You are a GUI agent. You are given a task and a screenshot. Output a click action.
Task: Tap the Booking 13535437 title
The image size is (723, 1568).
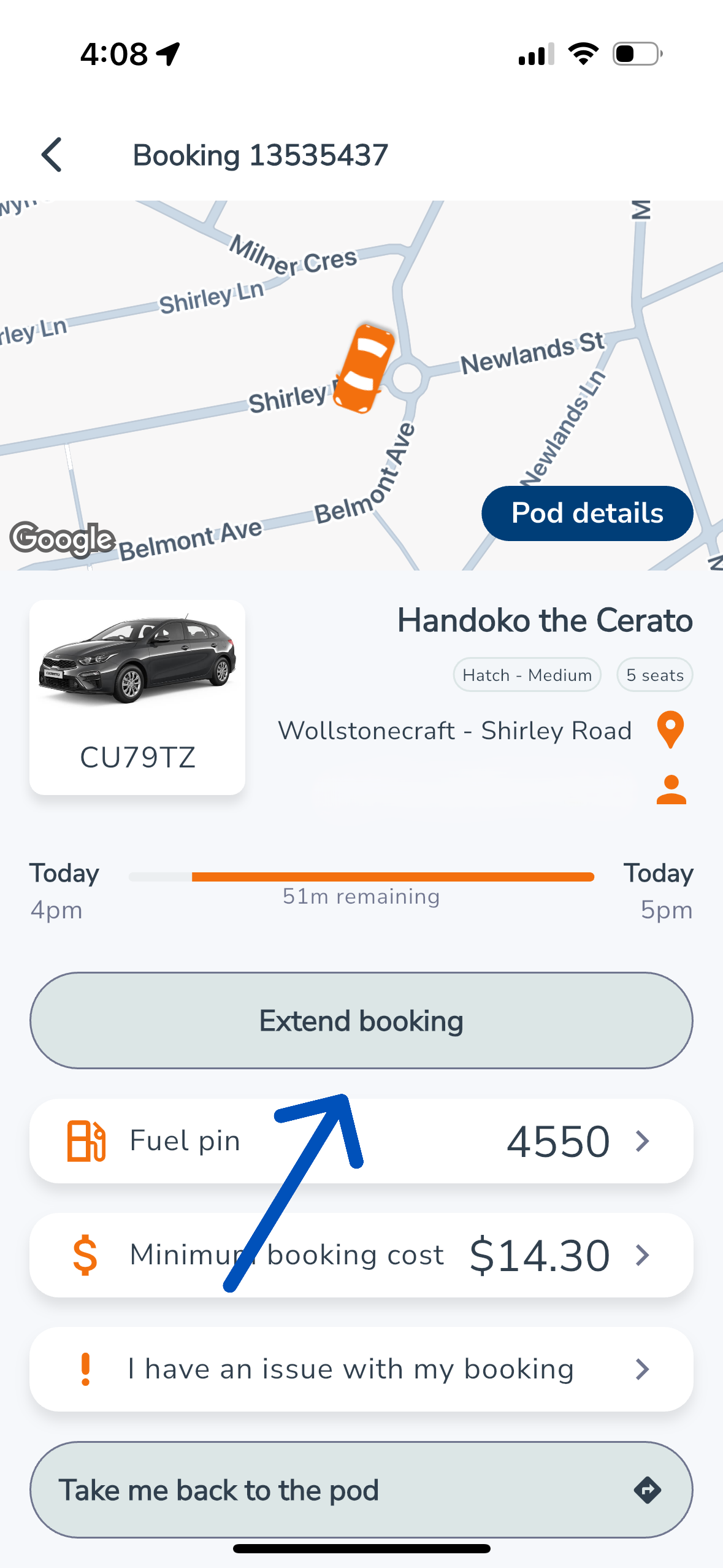(x=260, y=155)
